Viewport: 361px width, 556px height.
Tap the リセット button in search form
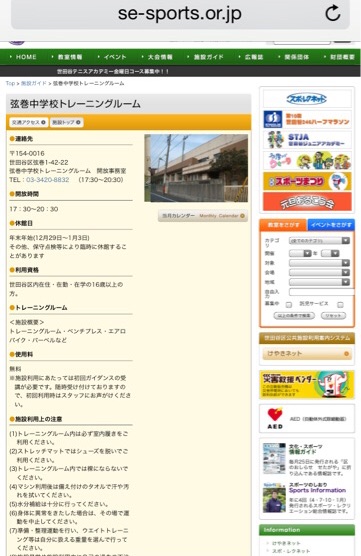[333, 315]
